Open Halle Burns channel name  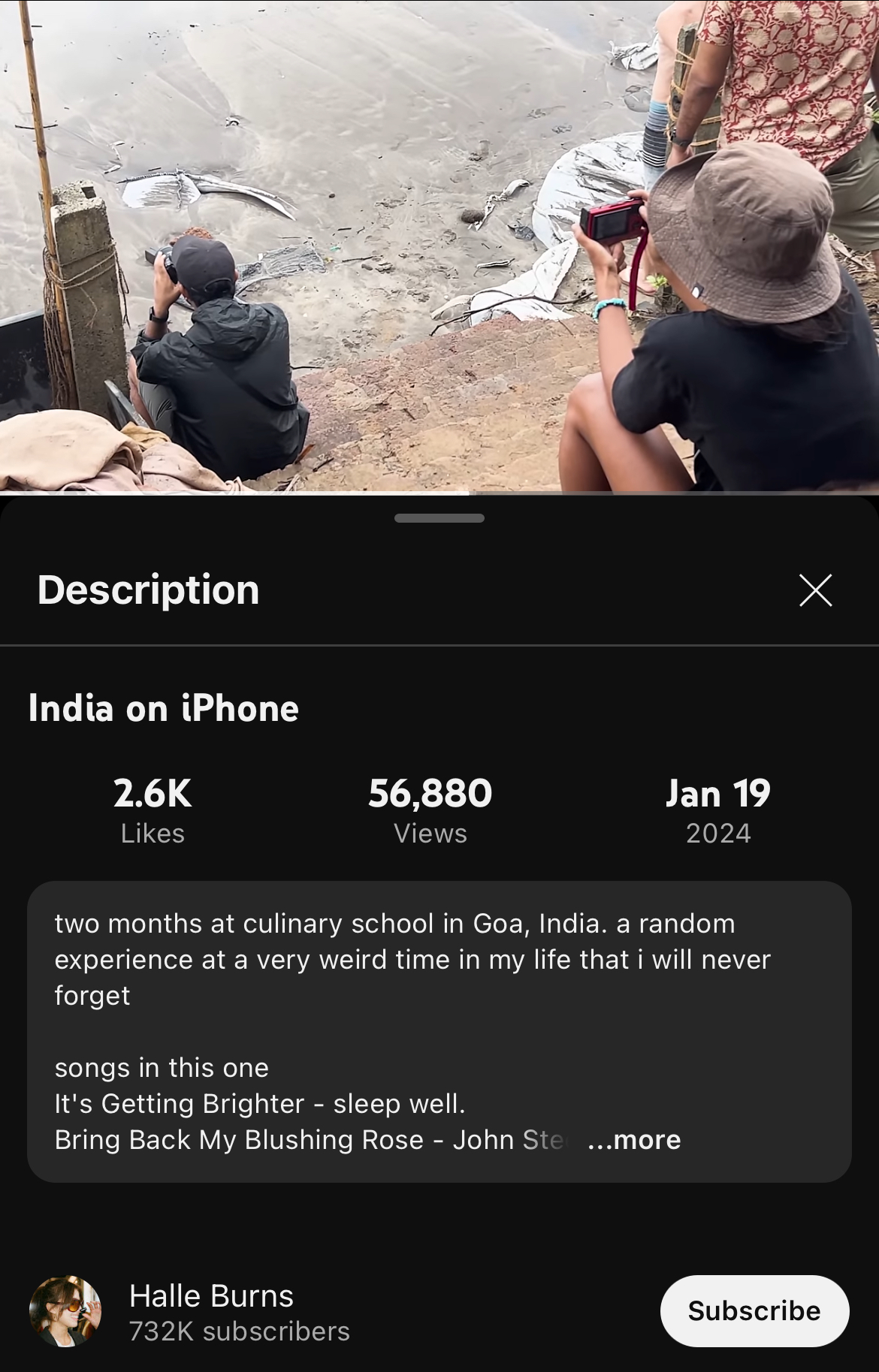click(211, 1296)
